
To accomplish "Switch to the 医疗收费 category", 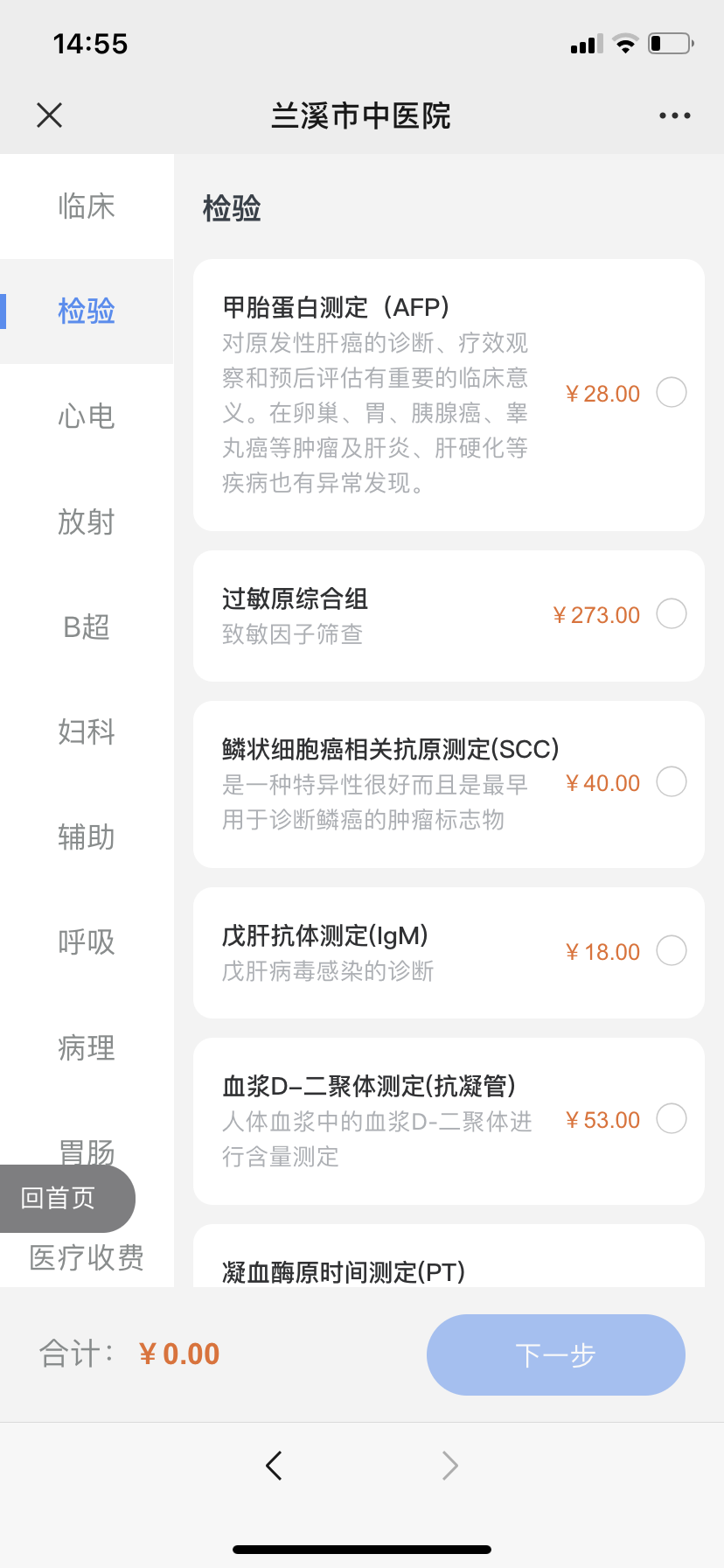I will (x=87, y=1258).
